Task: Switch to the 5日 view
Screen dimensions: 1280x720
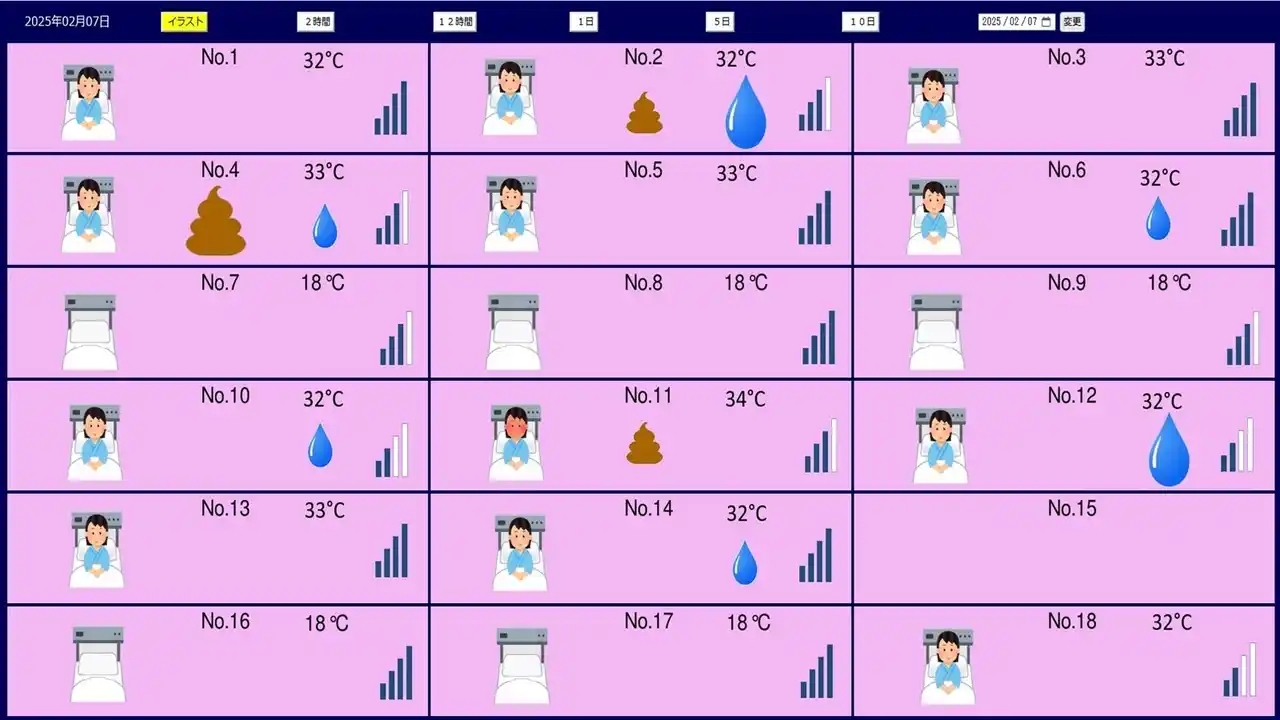Action: tap(719, 21)
